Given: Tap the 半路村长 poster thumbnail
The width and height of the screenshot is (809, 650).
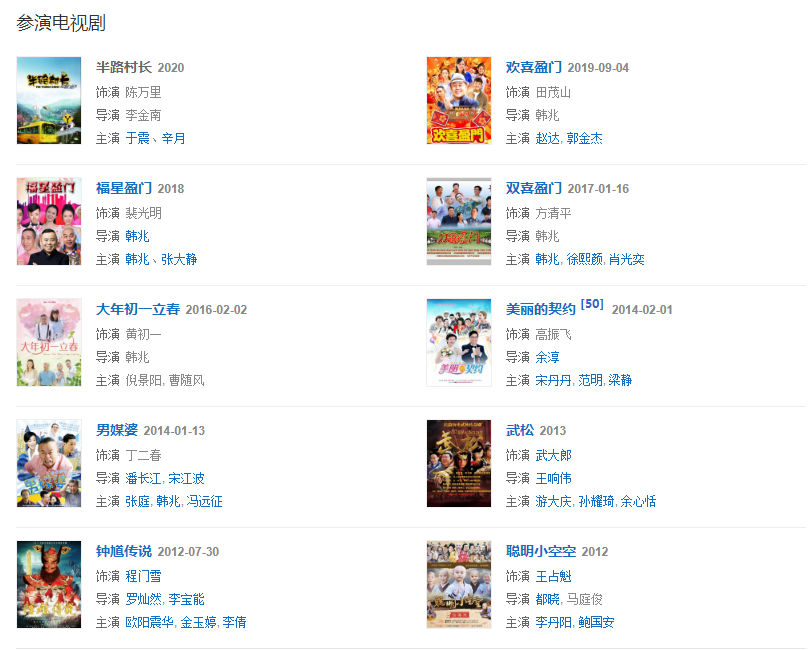Looking at the screenshot, I should coord(49,100).
